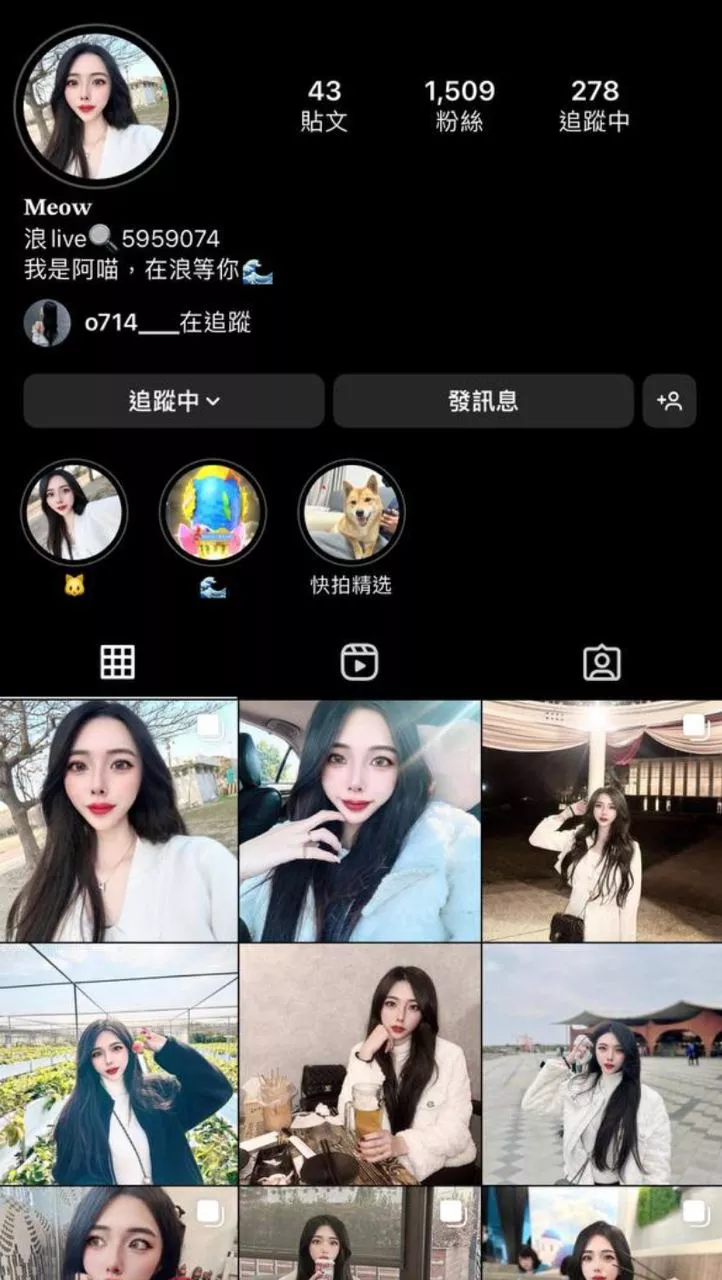Open the profile picture of Meow
The height and width of the screenshot is (1280, 722).
coord(96,106)
